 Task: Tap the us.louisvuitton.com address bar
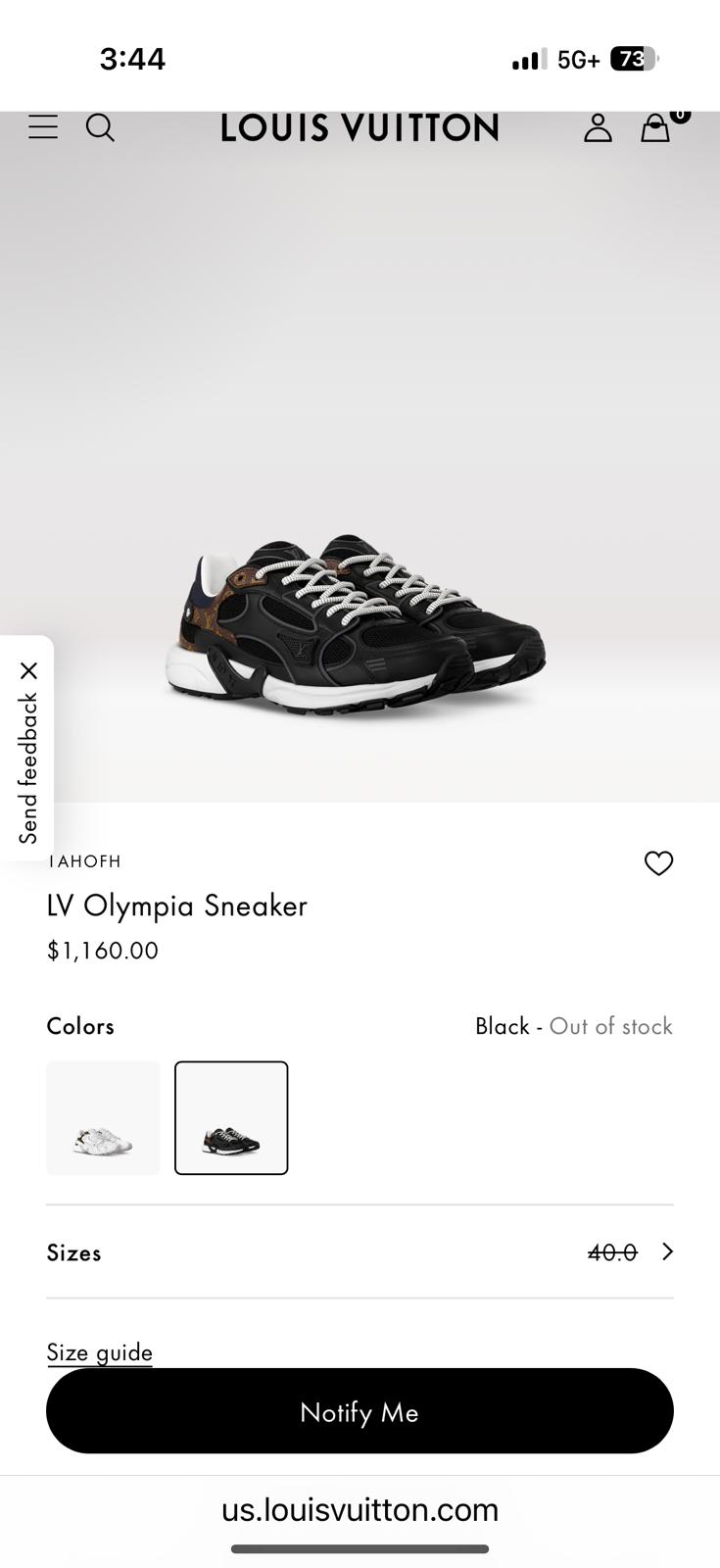[360, 1510]
